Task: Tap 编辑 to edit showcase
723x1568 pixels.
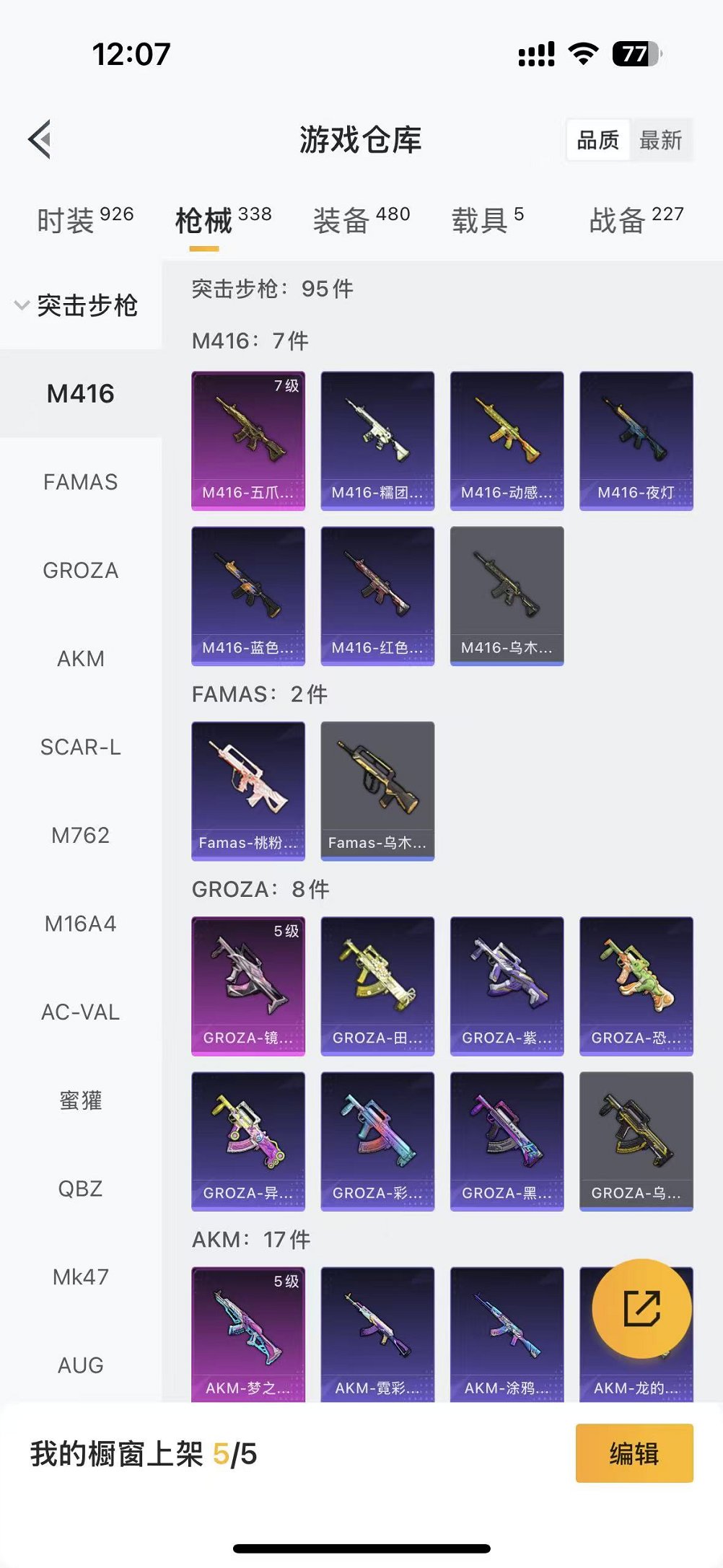Action: click(634, 1453)
